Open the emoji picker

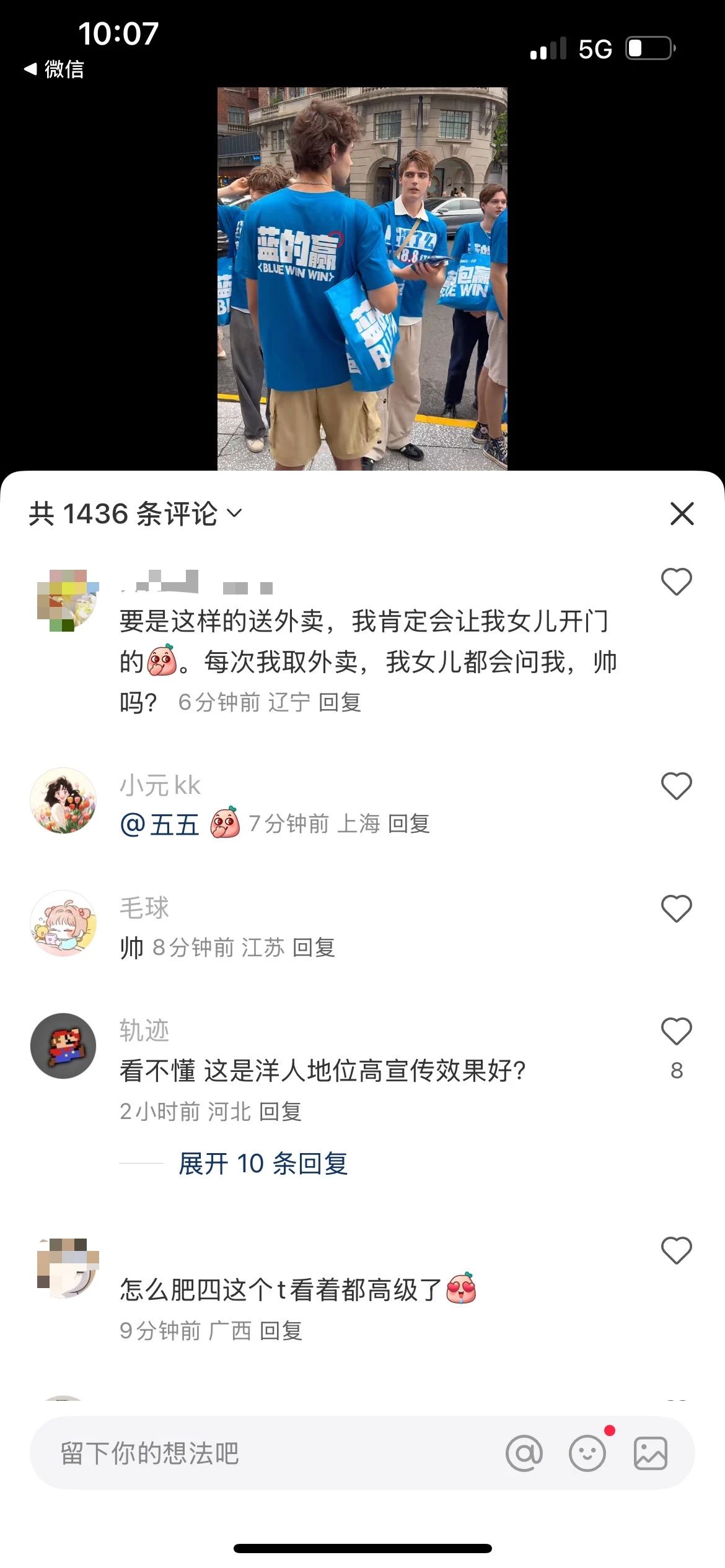click(x=587, y=1453)
